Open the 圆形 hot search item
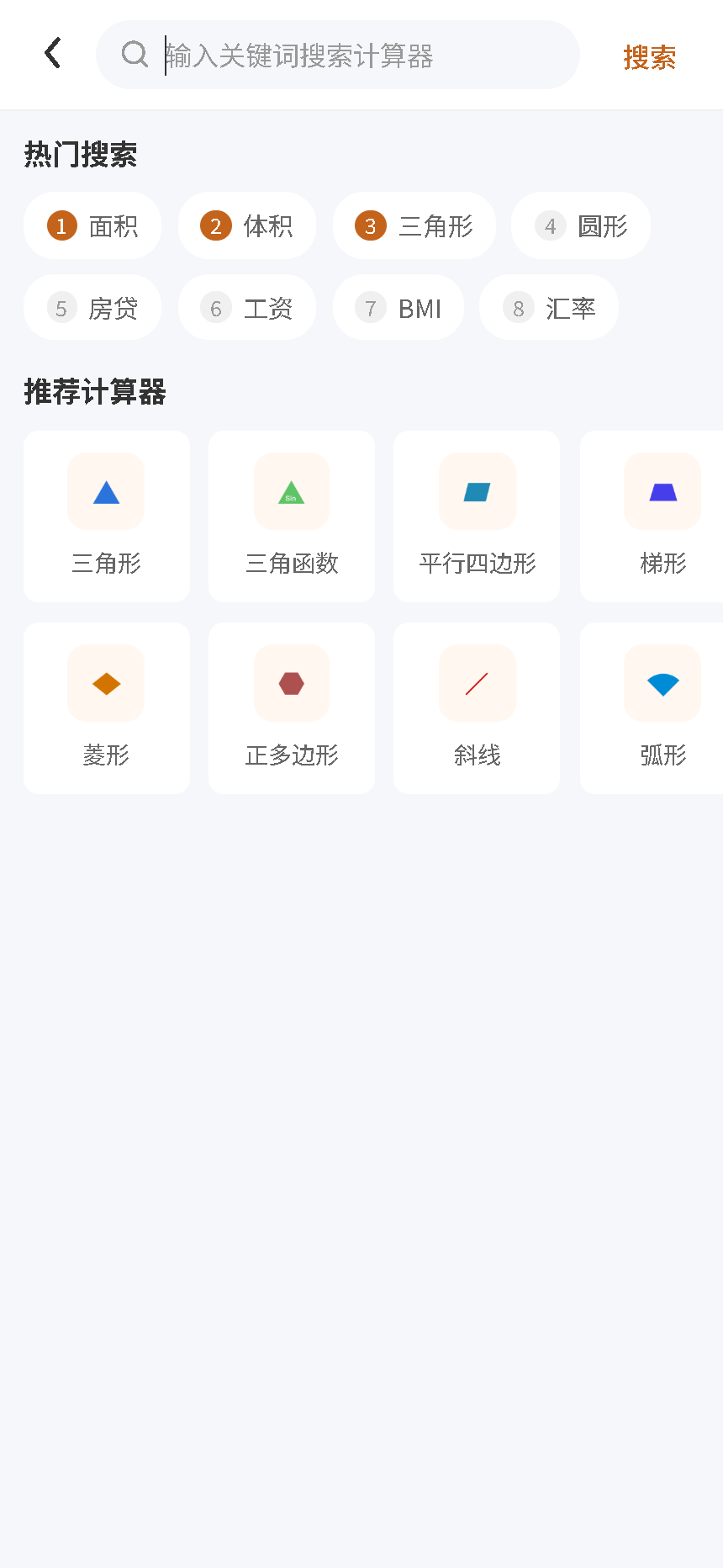 [580, 225]
